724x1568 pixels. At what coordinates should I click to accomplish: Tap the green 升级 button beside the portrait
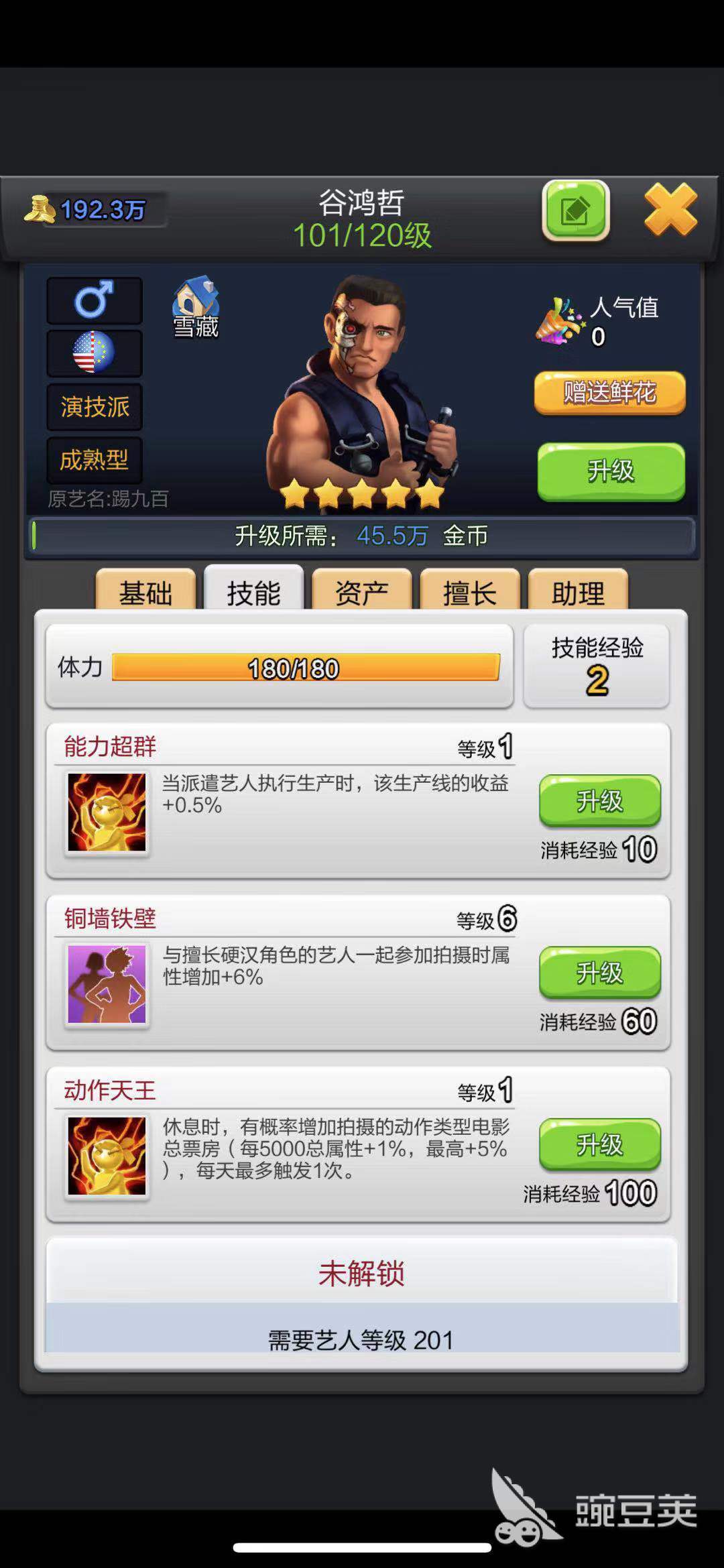click(611, 471)
